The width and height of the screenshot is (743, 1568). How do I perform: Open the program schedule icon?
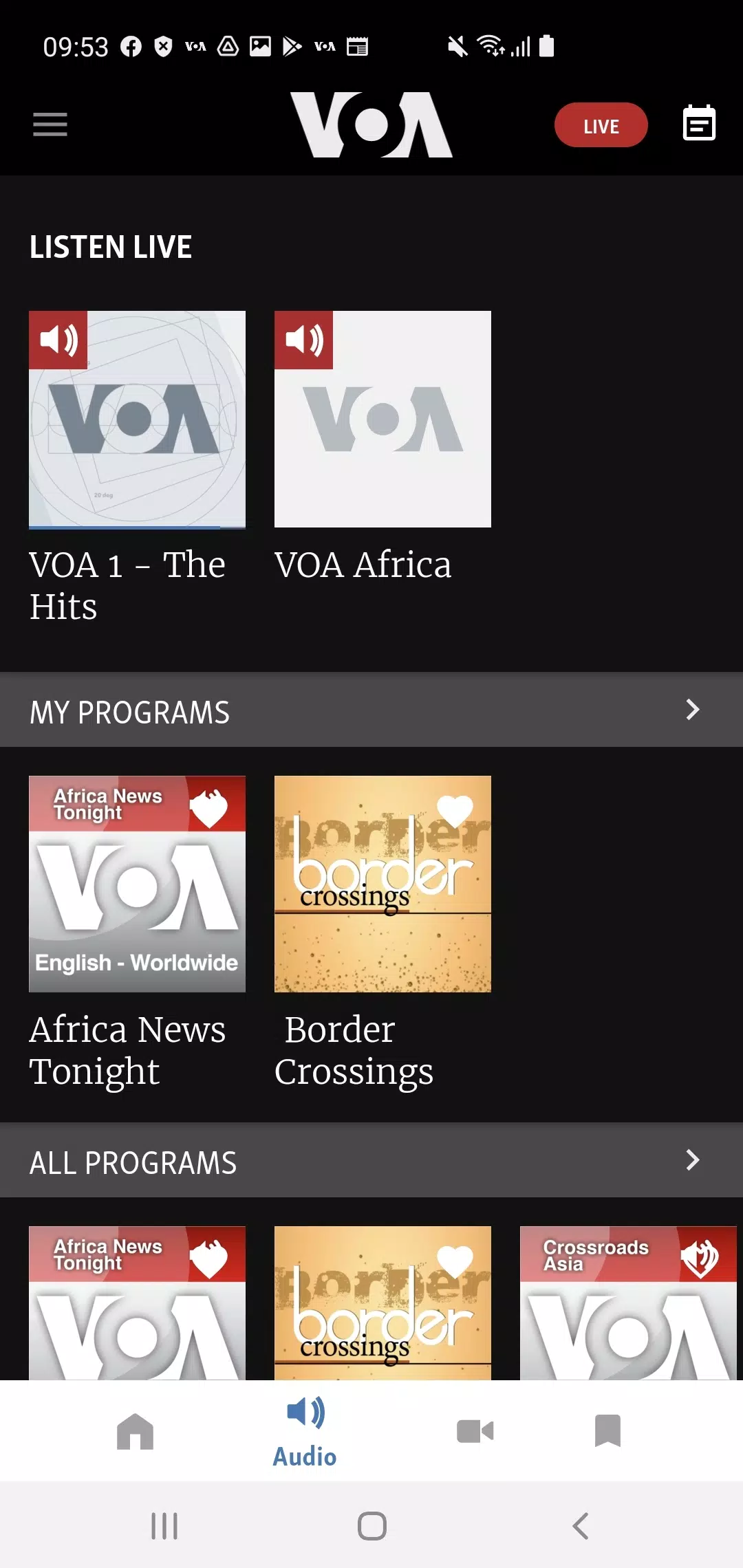698,124
